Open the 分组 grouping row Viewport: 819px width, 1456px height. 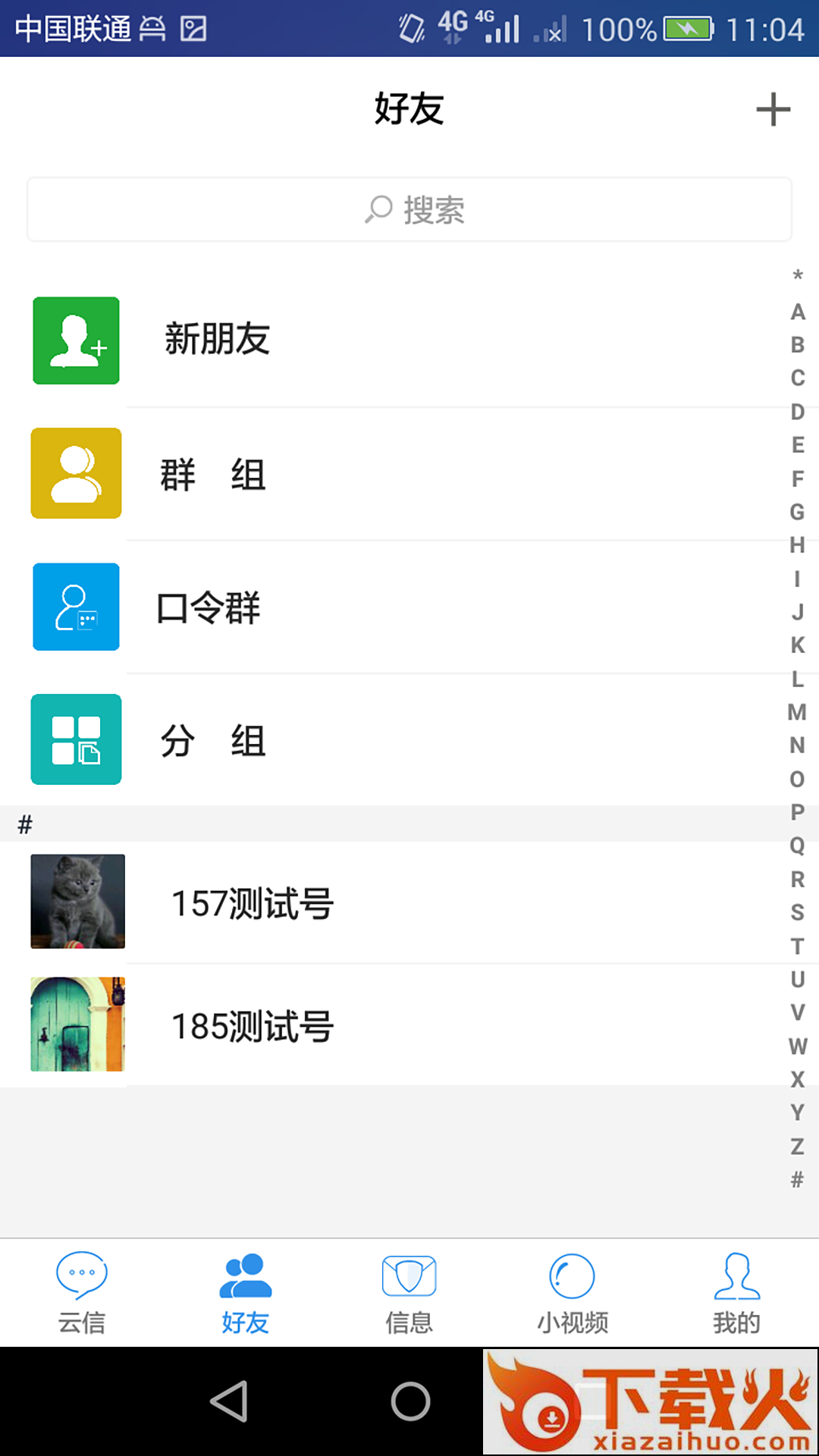coord(409,740)
